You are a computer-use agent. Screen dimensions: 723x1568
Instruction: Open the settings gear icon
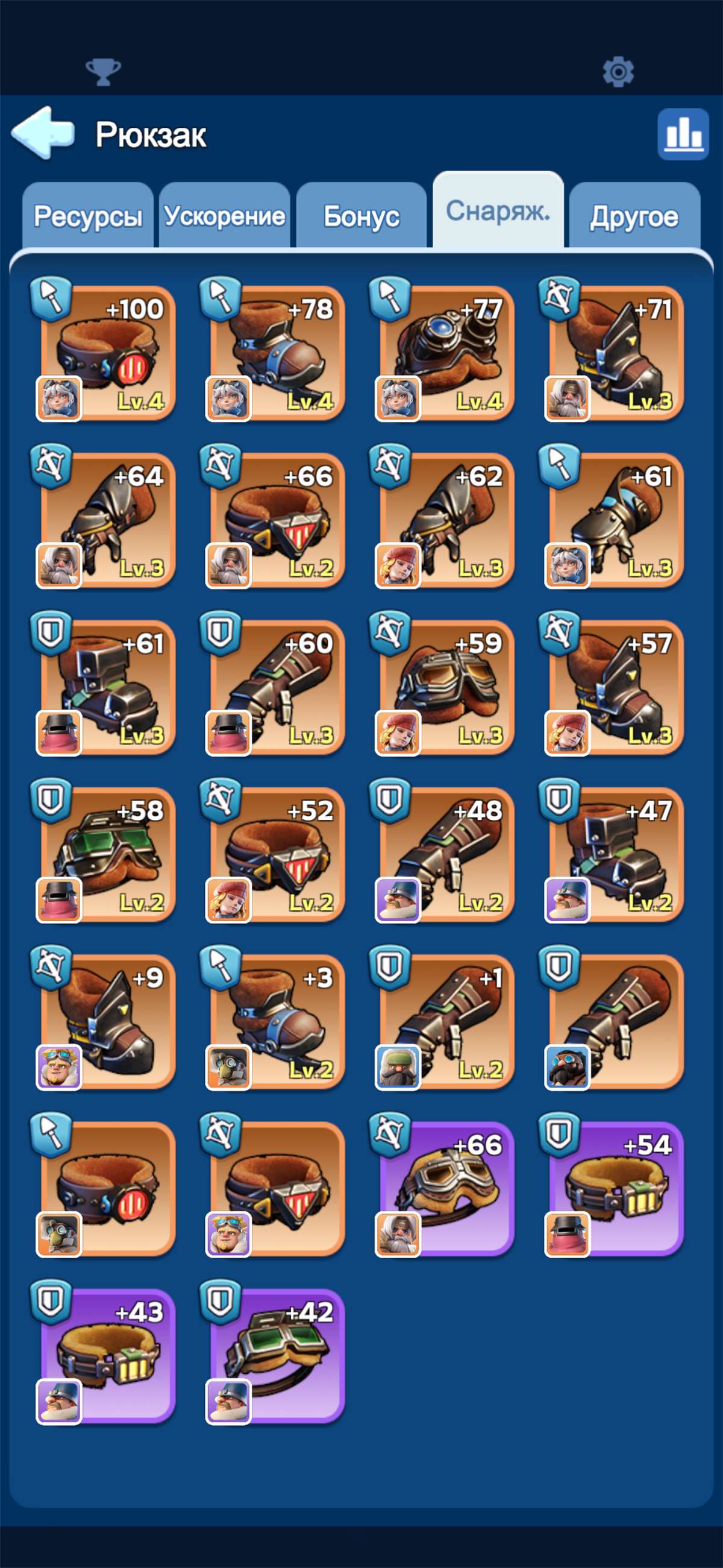[618, 72]
